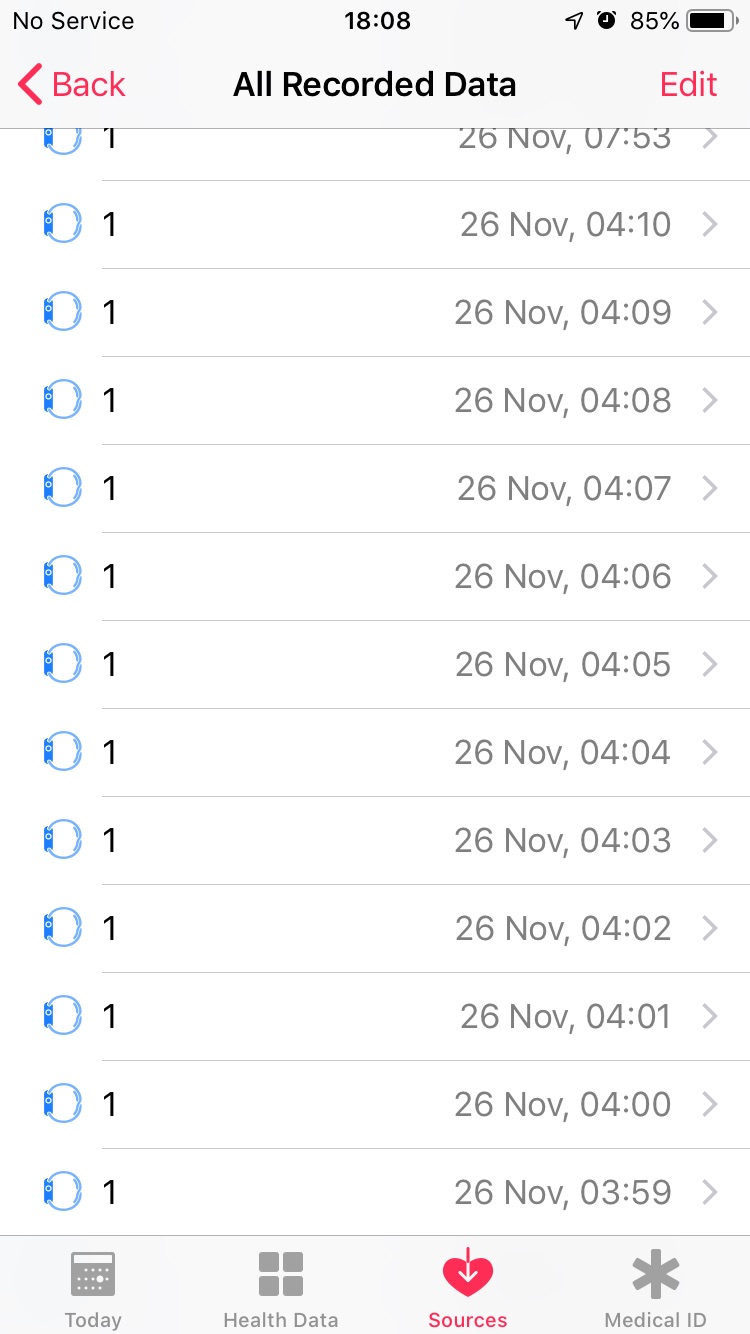This screenshot has height=1334, width=750.
Task: Select the 26 Nov, 04:01 entry
Action: (x=400, y=1017)
